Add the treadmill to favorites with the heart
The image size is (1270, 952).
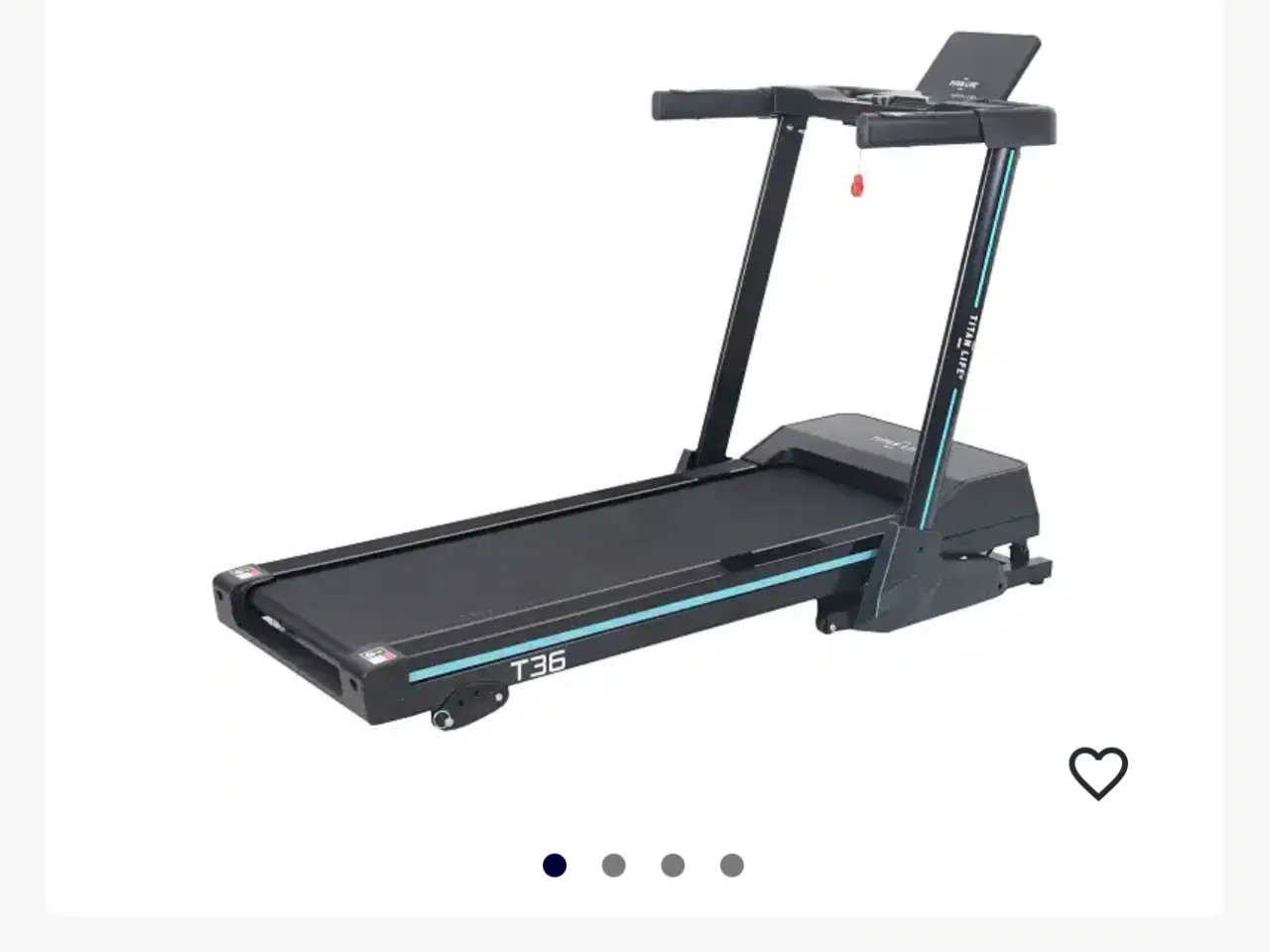pyautogui.click(x=1097, y=773)
